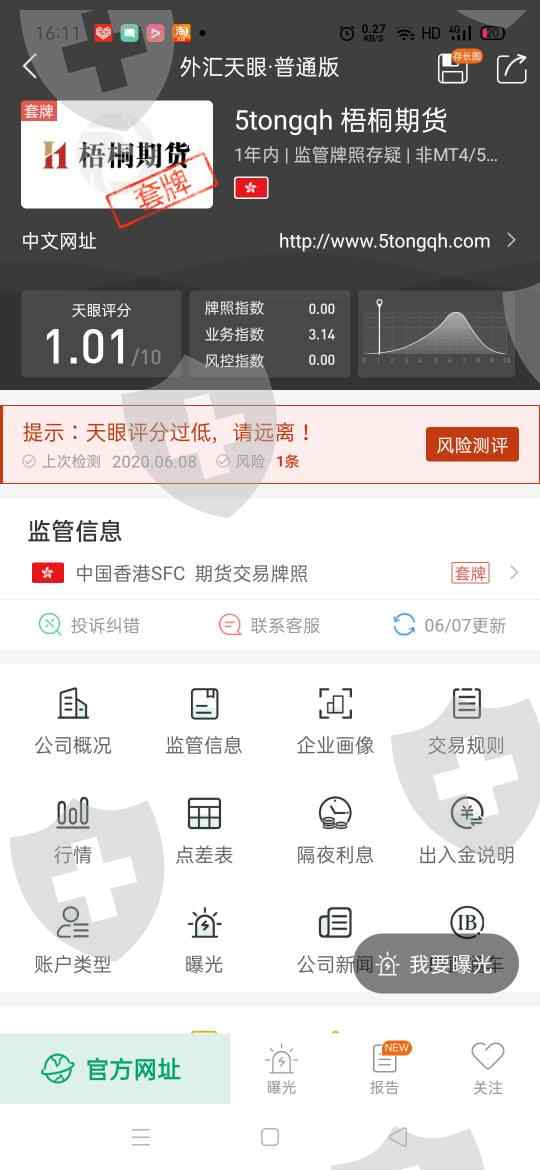Tap the floating 我要曝光 button
The height and width of the screenshot is (1170, 540).
coord(436,964)
